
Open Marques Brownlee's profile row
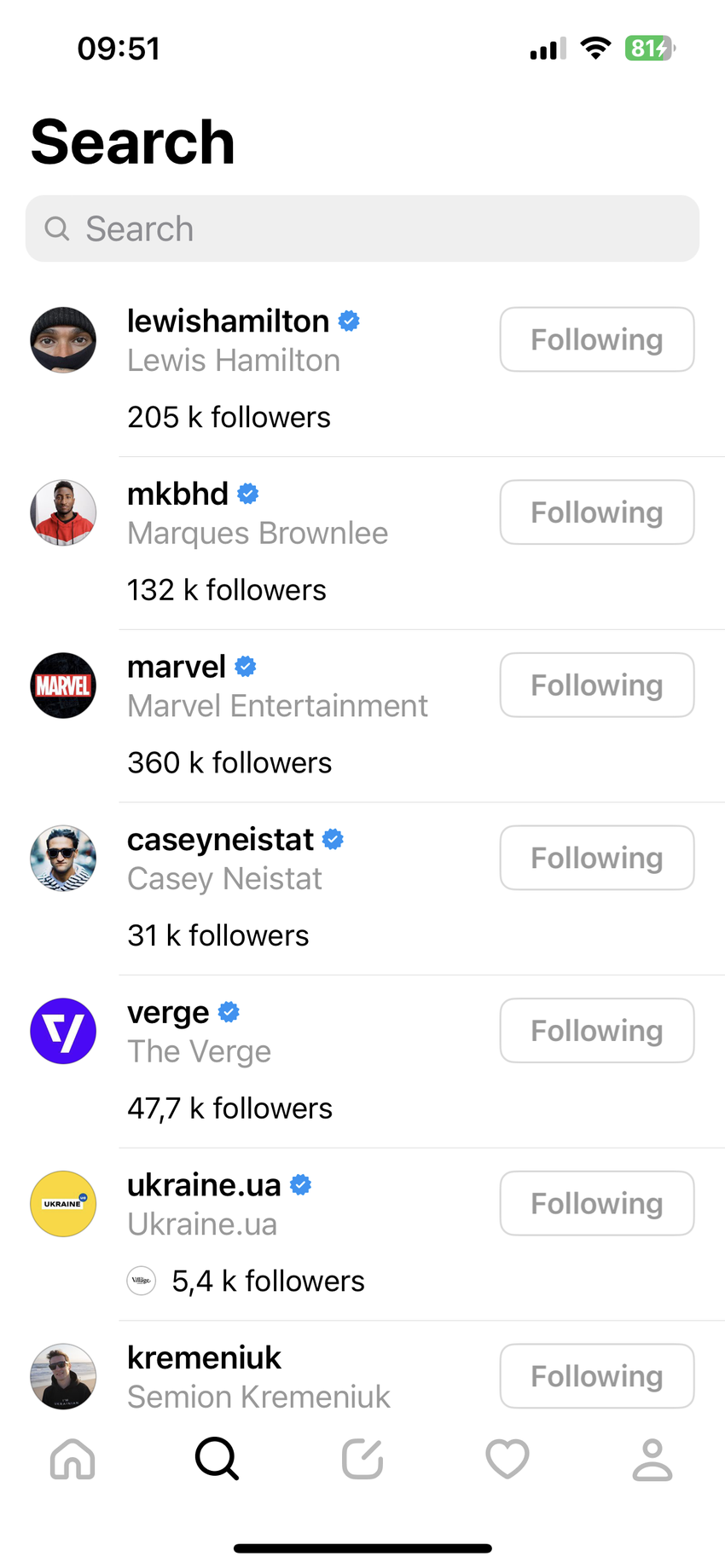177,494
